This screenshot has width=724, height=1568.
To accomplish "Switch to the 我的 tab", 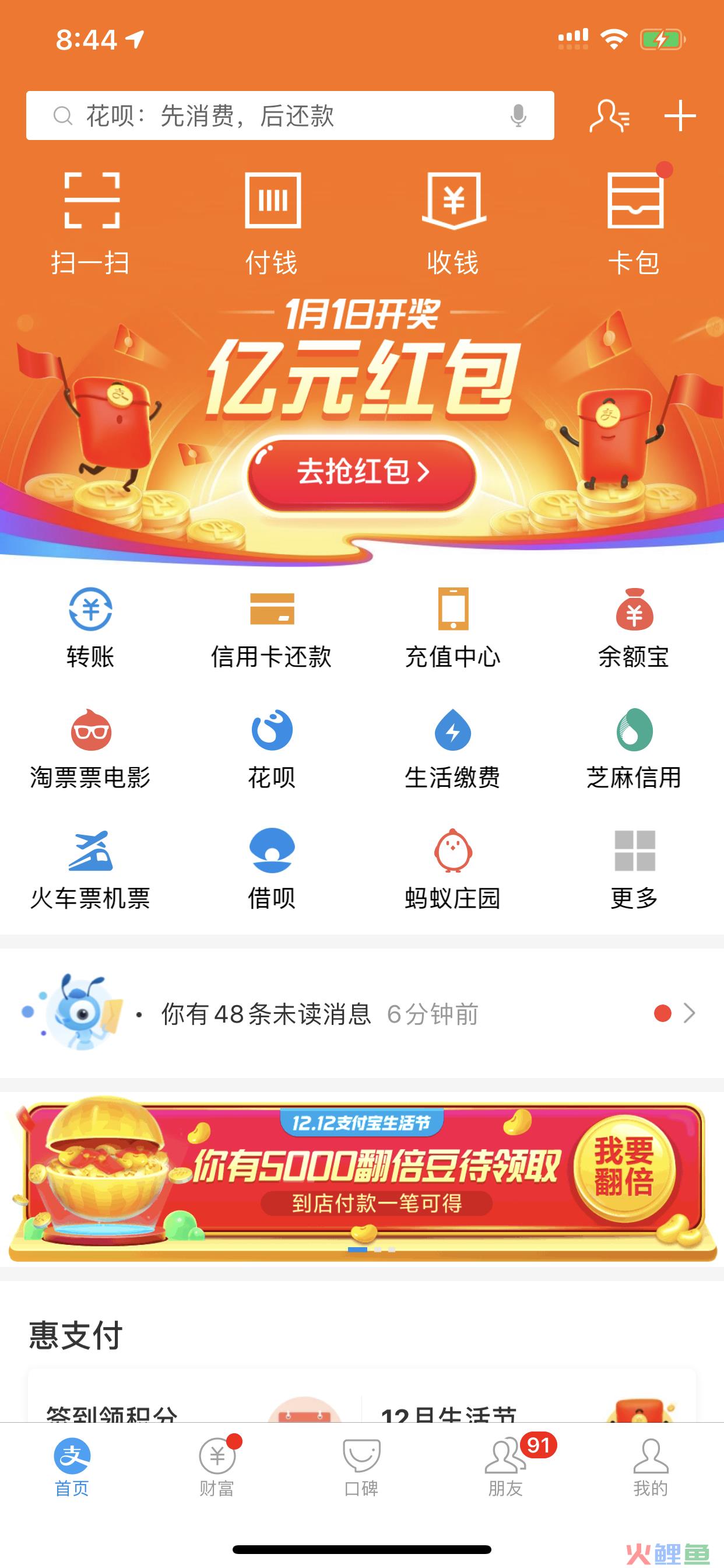I will coord(651,1466).
